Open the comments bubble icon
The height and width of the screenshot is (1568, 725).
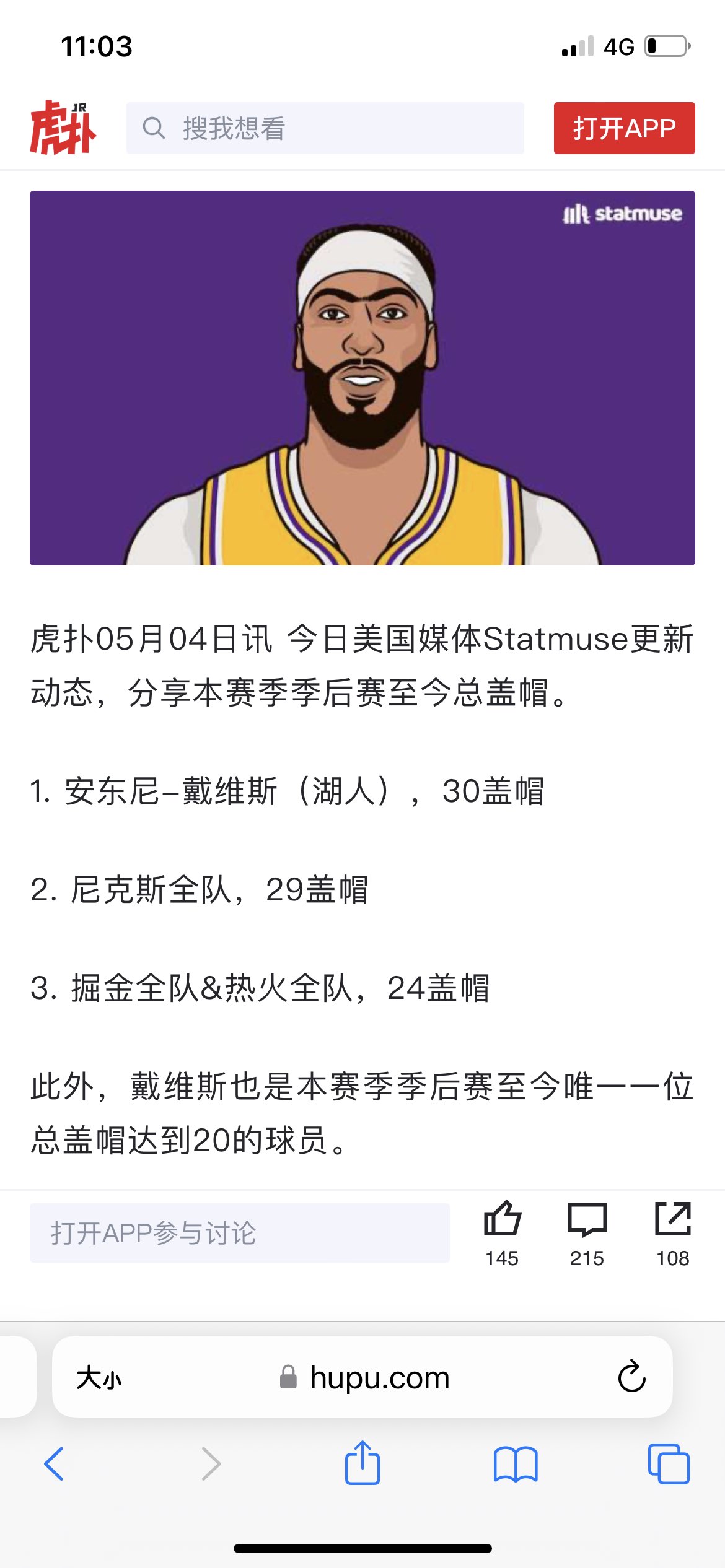point(586,1220)
